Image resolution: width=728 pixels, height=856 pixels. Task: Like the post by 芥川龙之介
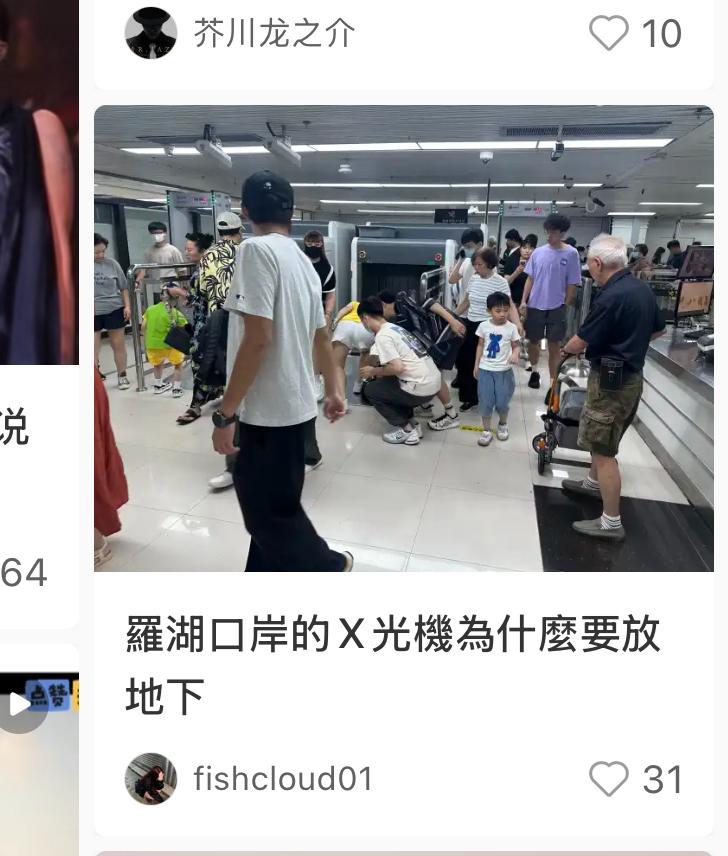[609, 33]
